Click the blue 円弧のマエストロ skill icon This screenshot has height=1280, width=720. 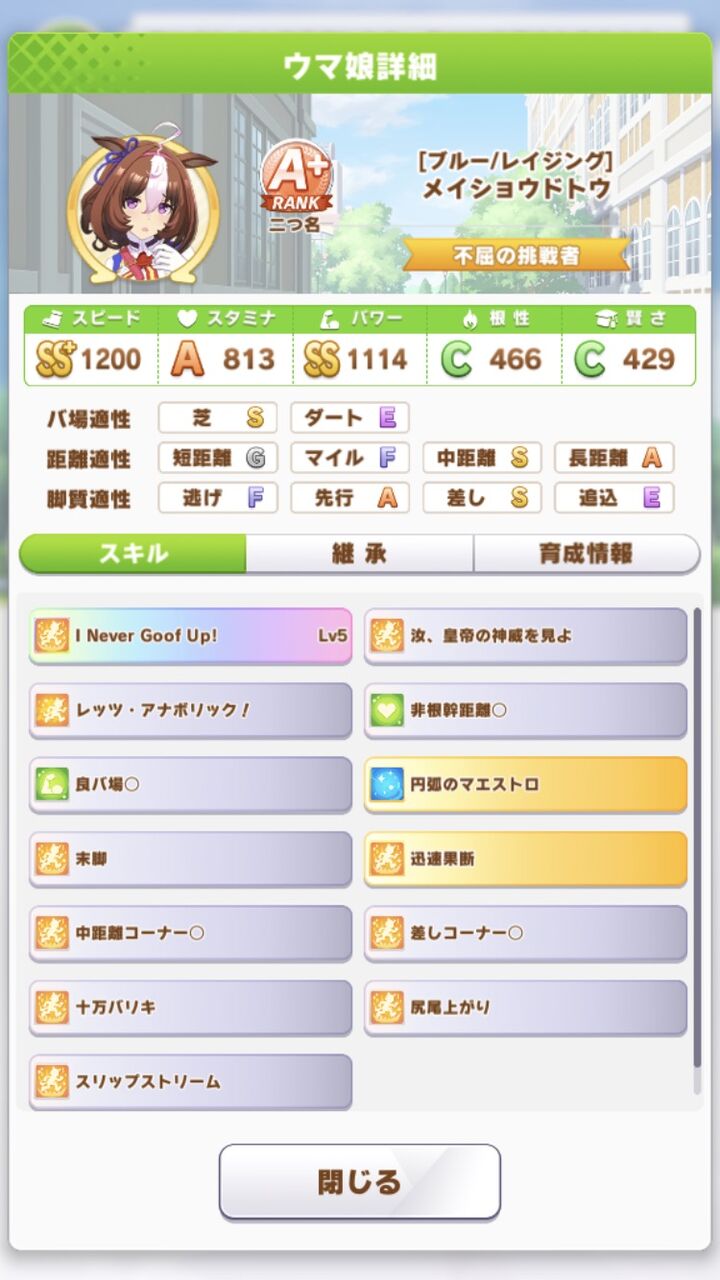(x=389, y=785)
